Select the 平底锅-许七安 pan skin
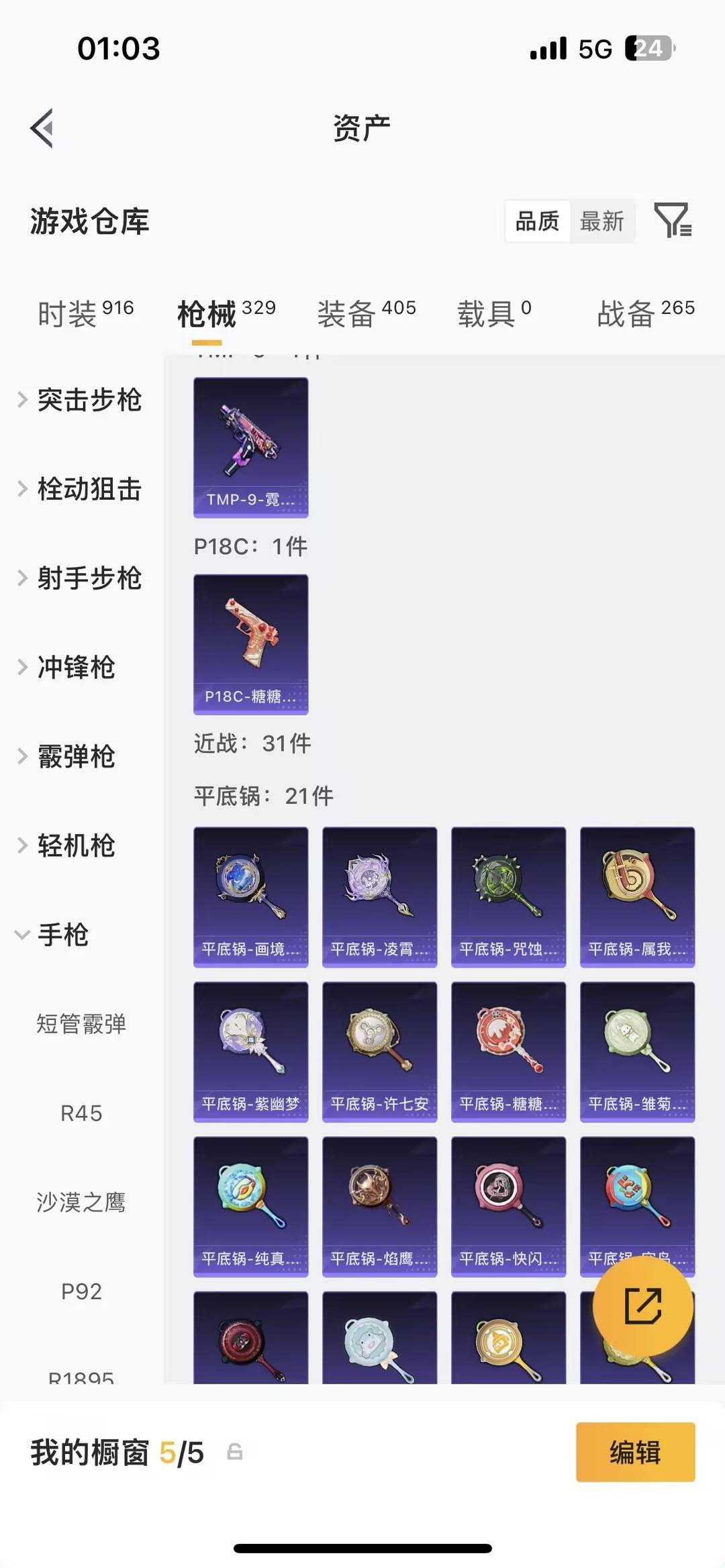Viewport: 725px width, 1568px height. 379,1050
